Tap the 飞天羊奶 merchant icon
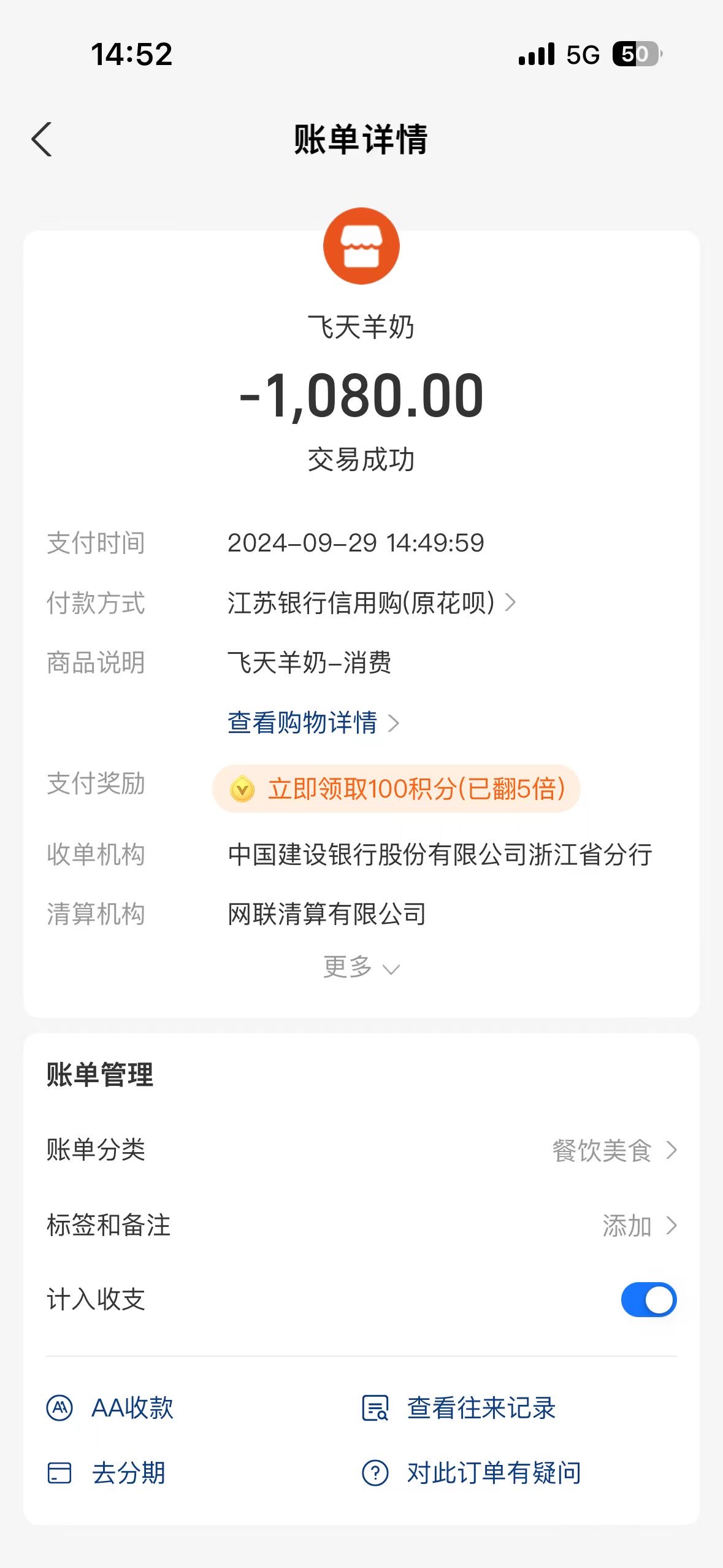Viewport: 723px width, 1568px height. (361, 246)
